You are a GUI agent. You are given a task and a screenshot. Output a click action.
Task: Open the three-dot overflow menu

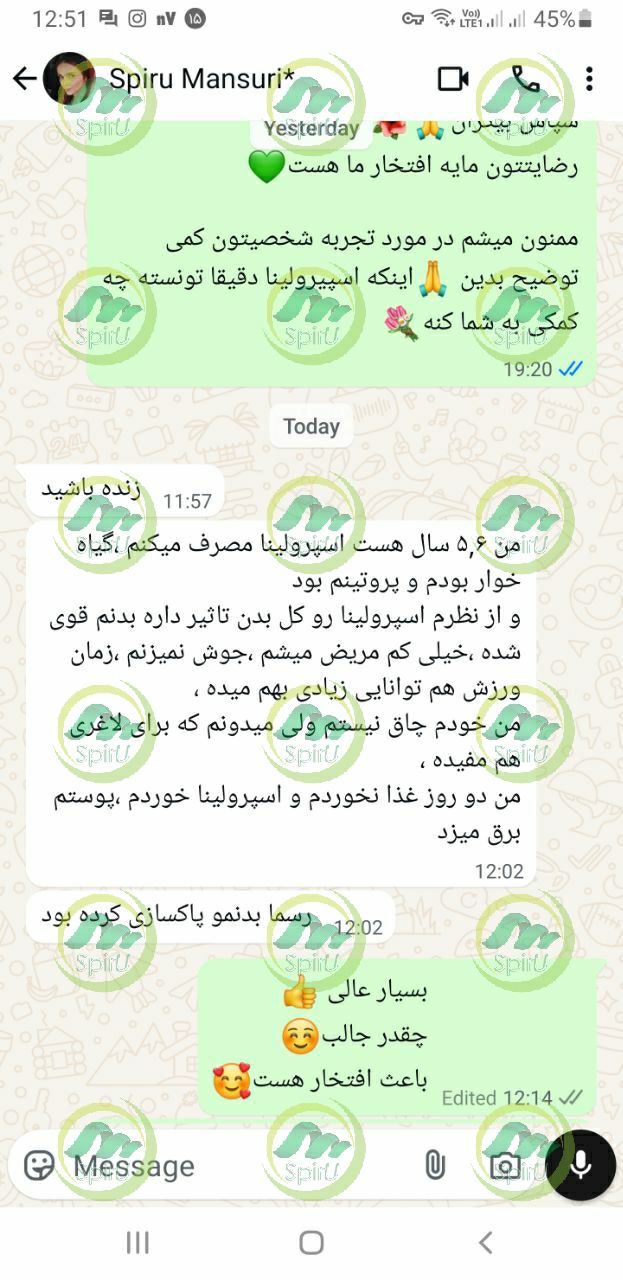(x=590, y=79)
